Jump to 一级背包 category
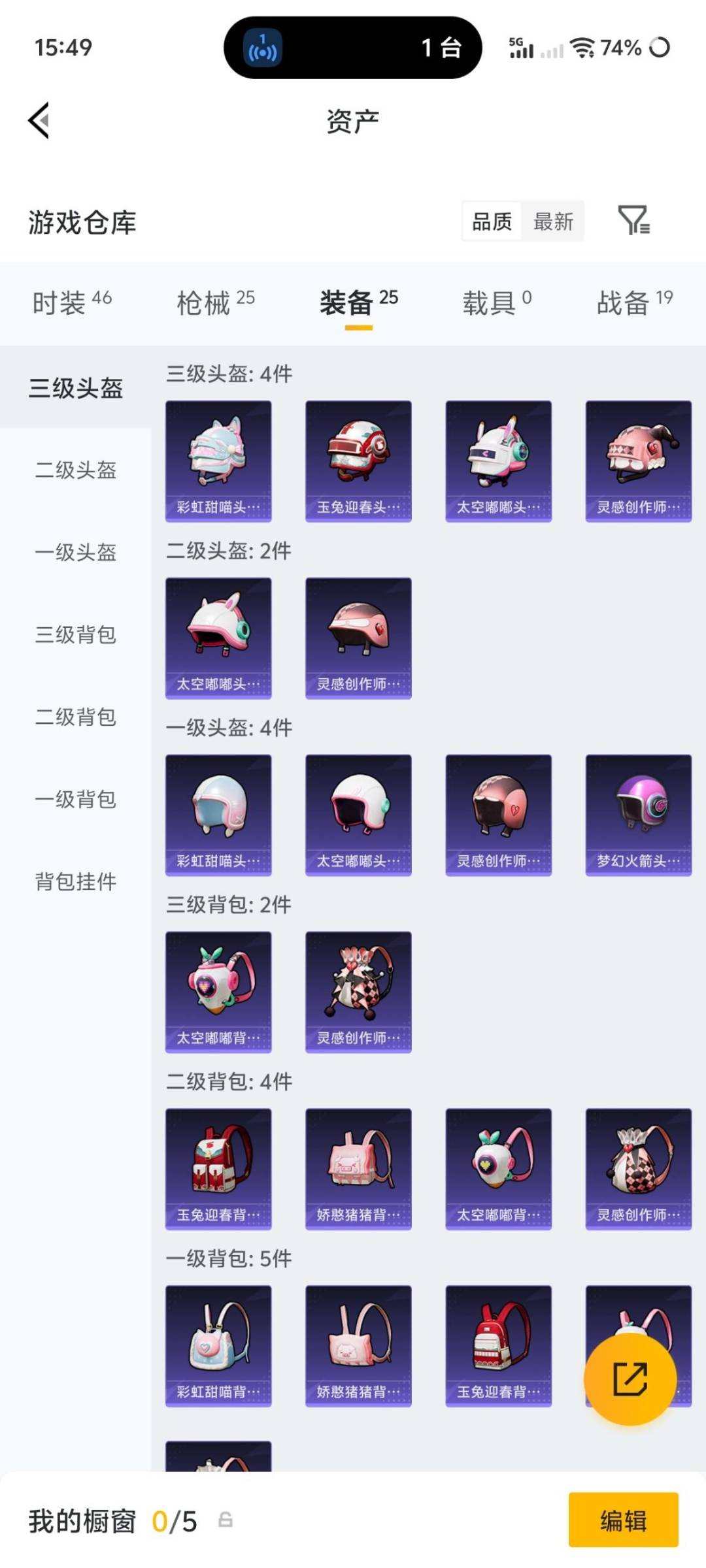Screen dimensions: 706x1568 (x=76, y=799)
